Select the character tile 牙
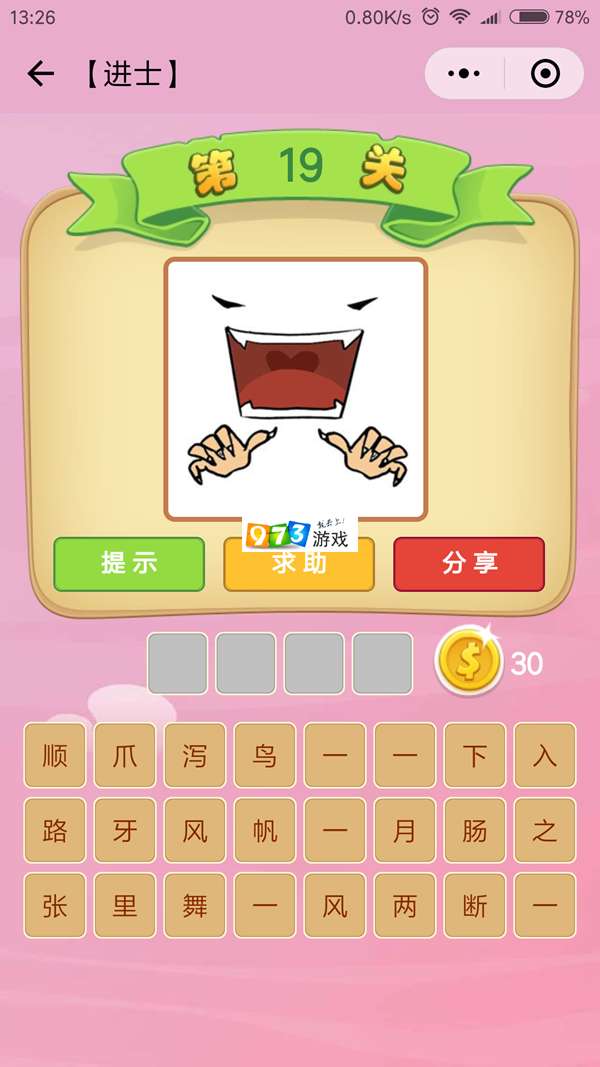The width and height of the screenshot is (600, 1067). point(125,831)
